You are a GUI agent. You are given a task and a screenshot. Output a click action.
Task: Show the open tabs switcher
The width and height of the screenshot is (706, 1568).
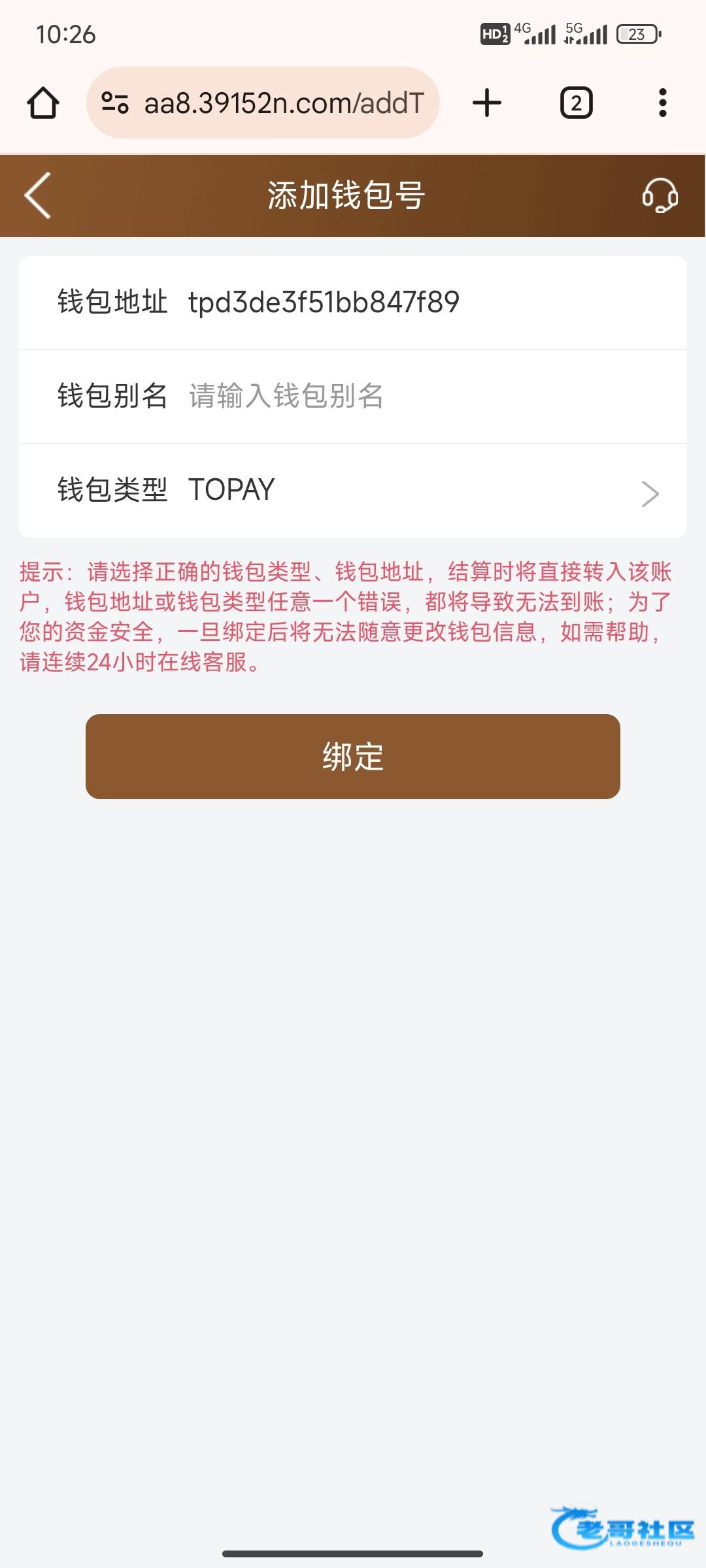[x=577, y=103]
